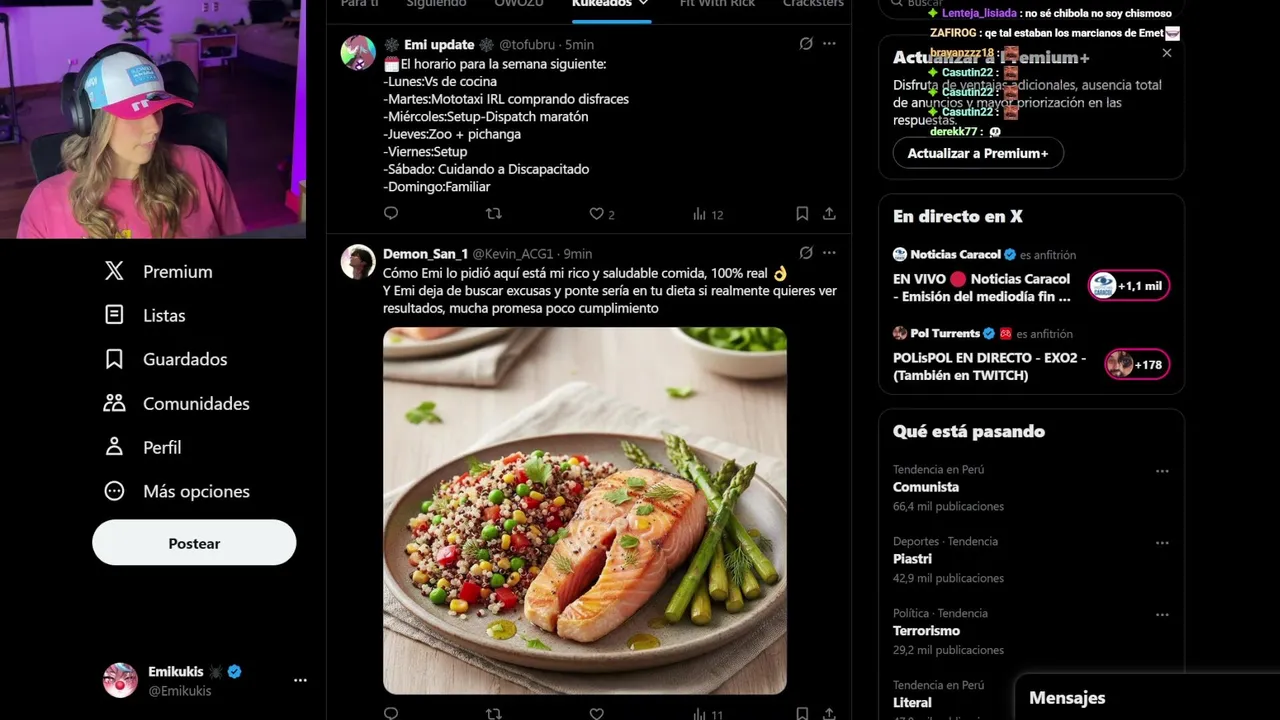Share the Emi update post
The height and width of the screenshot is (720, 1280).
click(829, 214)
